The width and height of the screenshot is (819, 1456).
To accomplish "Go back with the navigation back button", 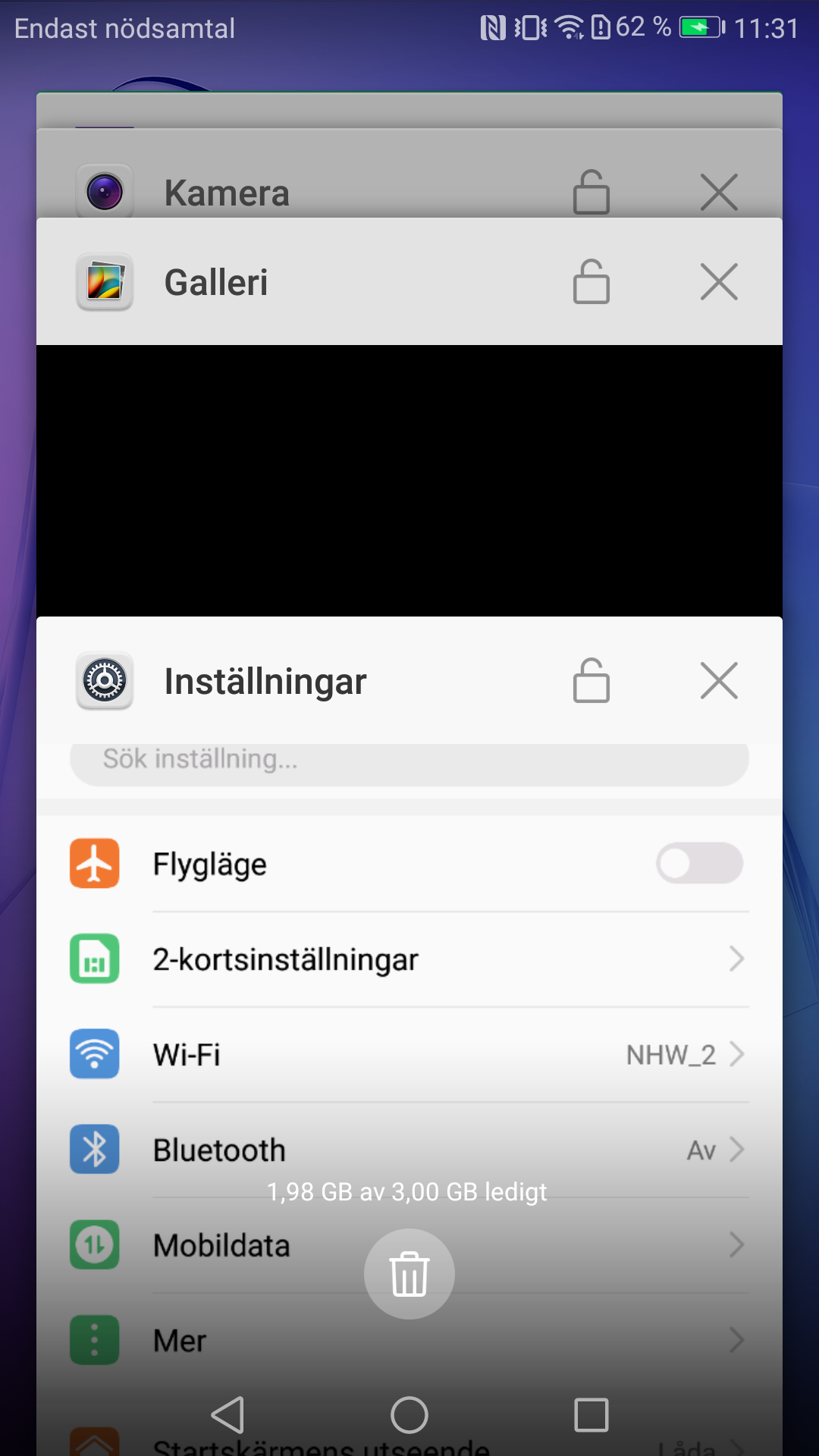I will 227,1415.
